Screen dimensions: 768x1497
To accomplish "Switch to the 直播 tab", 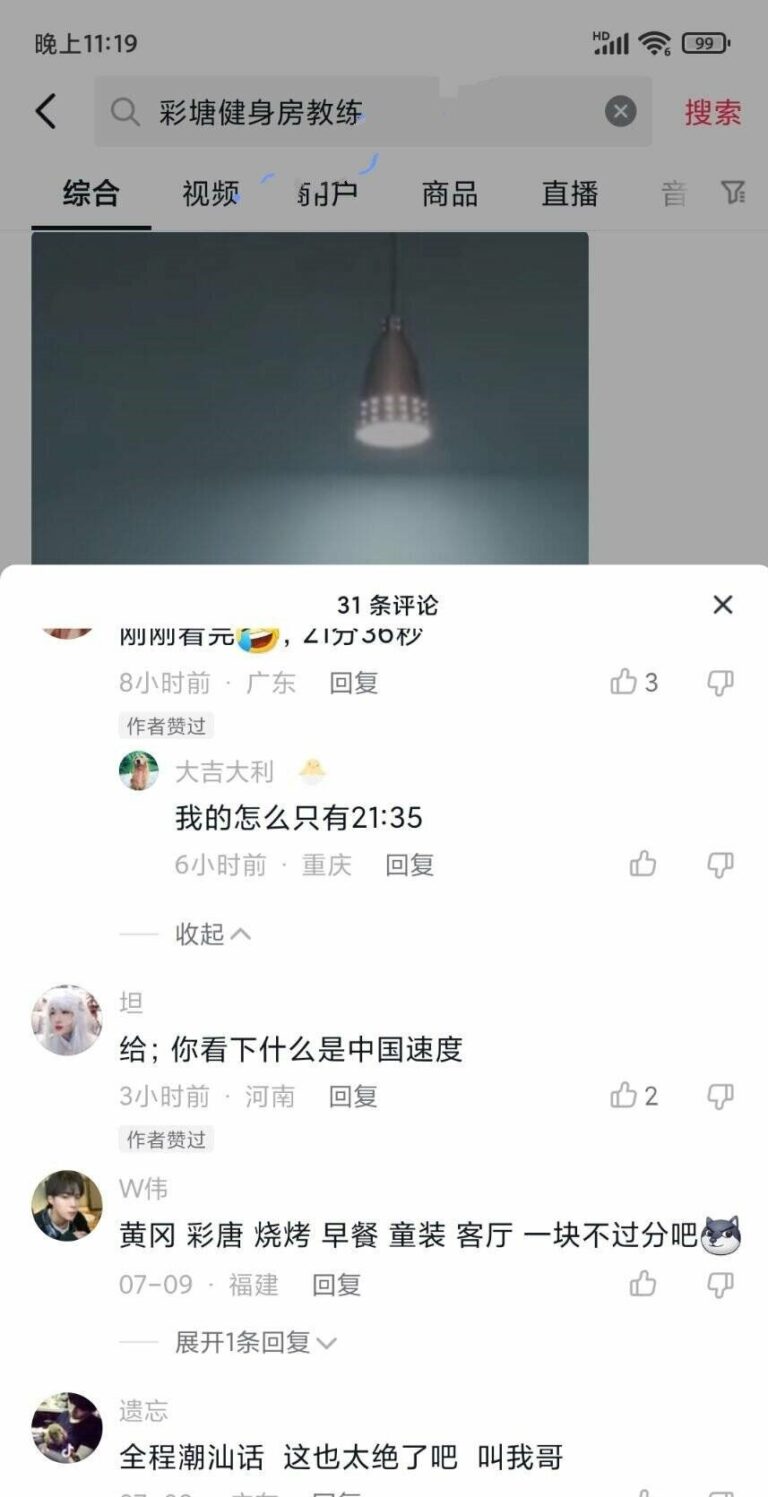I will click(569, 193).
